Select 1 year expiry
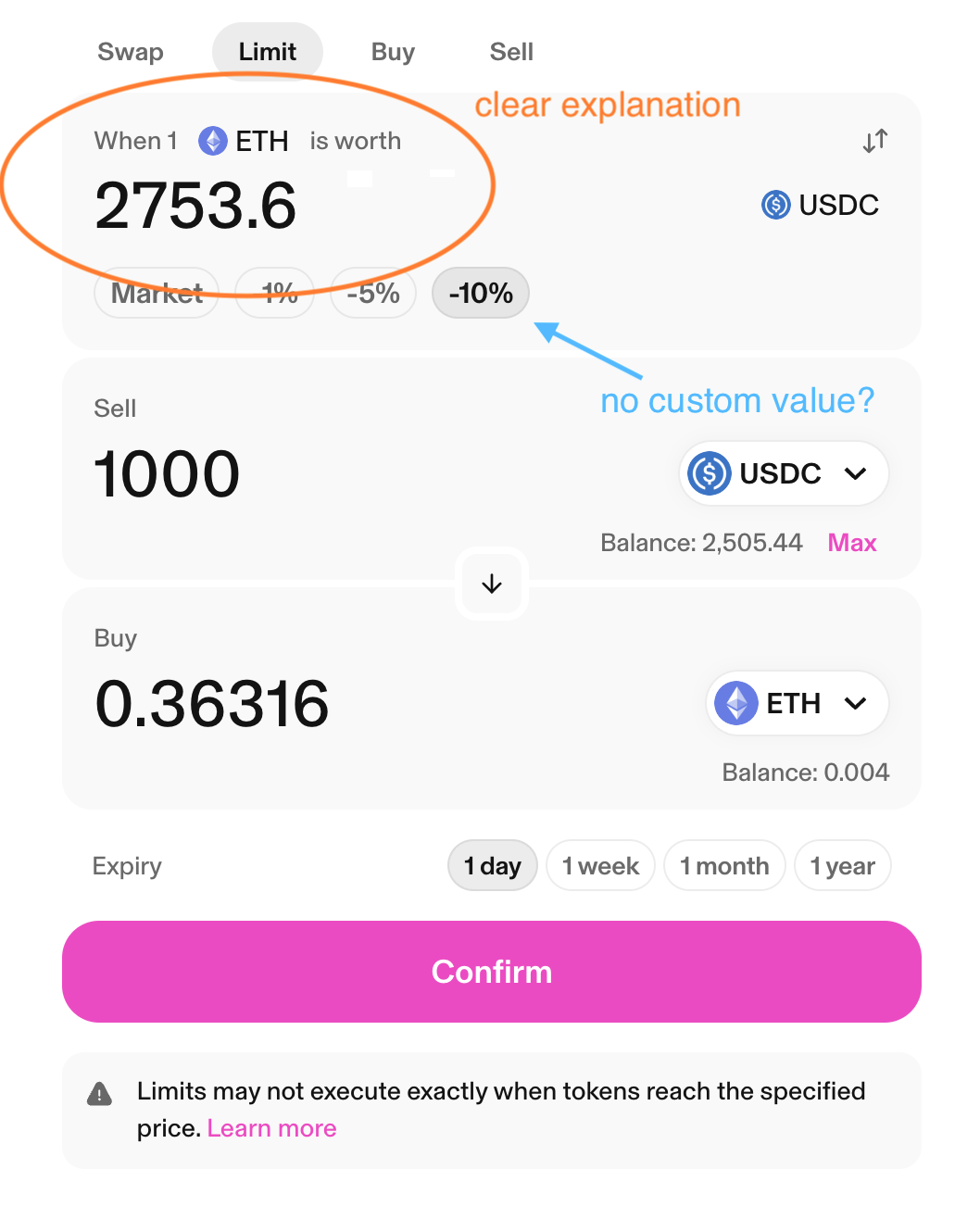The image size is (980, 1219). 842,866
